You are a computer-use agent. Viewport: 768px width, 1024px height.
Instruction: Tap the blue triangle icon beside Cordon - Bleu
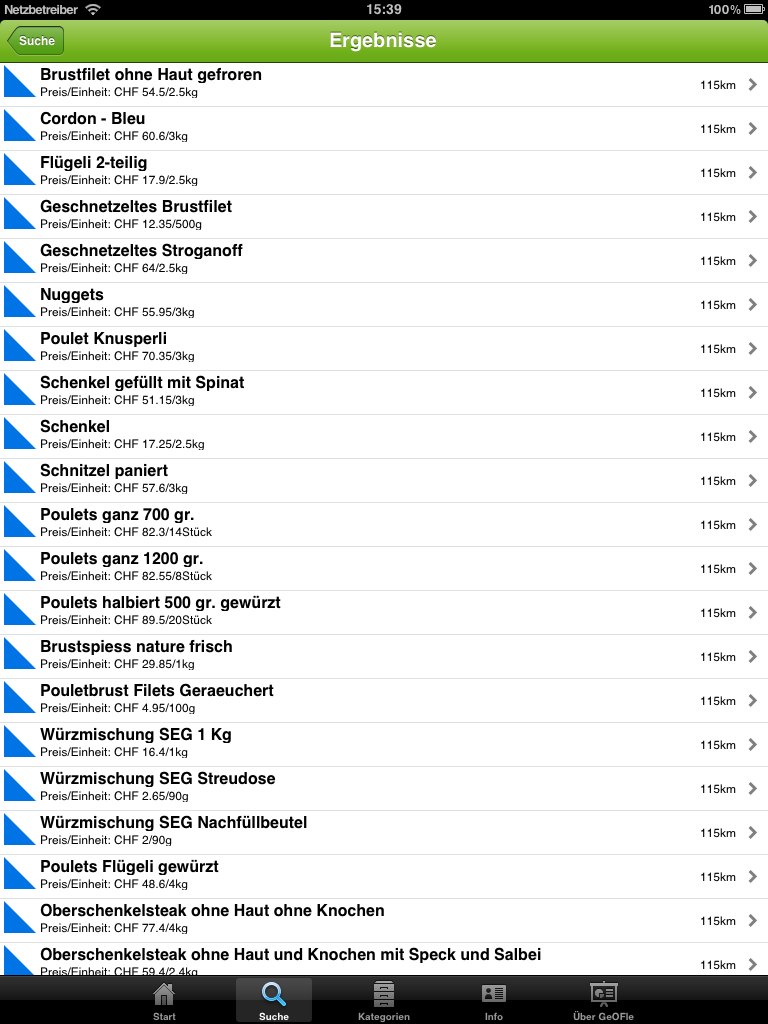point(16,128)
